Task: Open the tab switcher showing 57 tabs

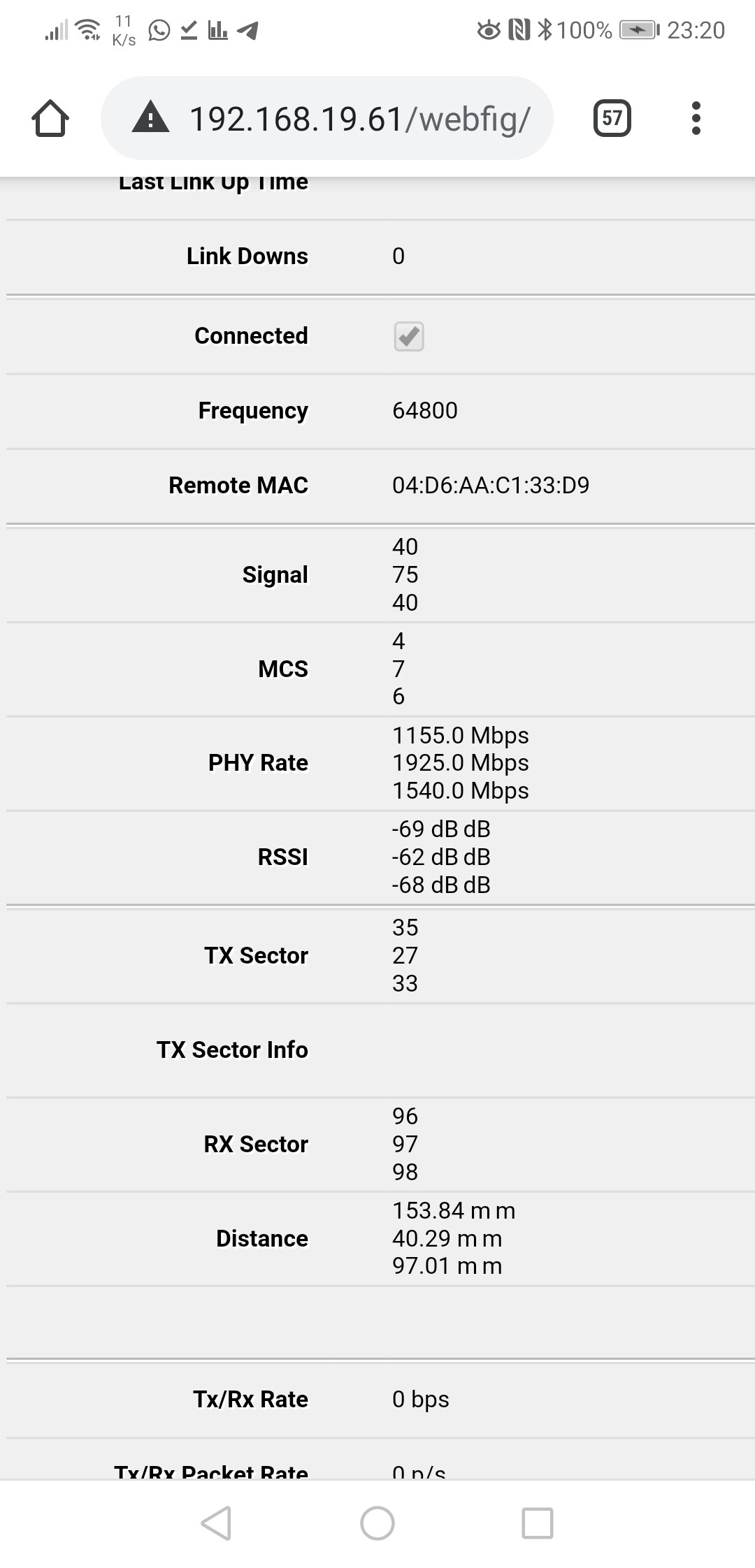Action: (611, 117)
